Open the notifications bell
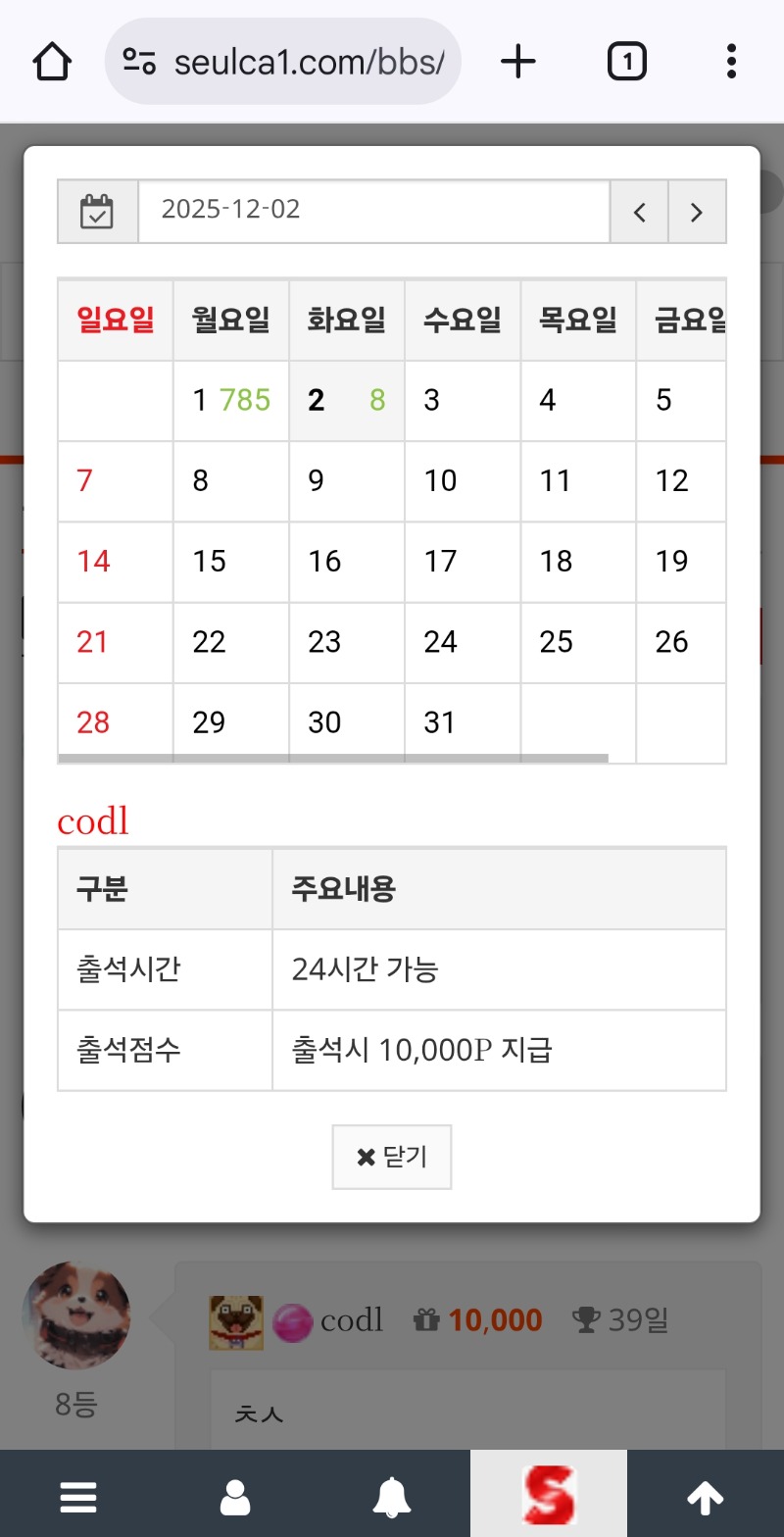This screenshot has height=1537, width=784. point(392,1497)
